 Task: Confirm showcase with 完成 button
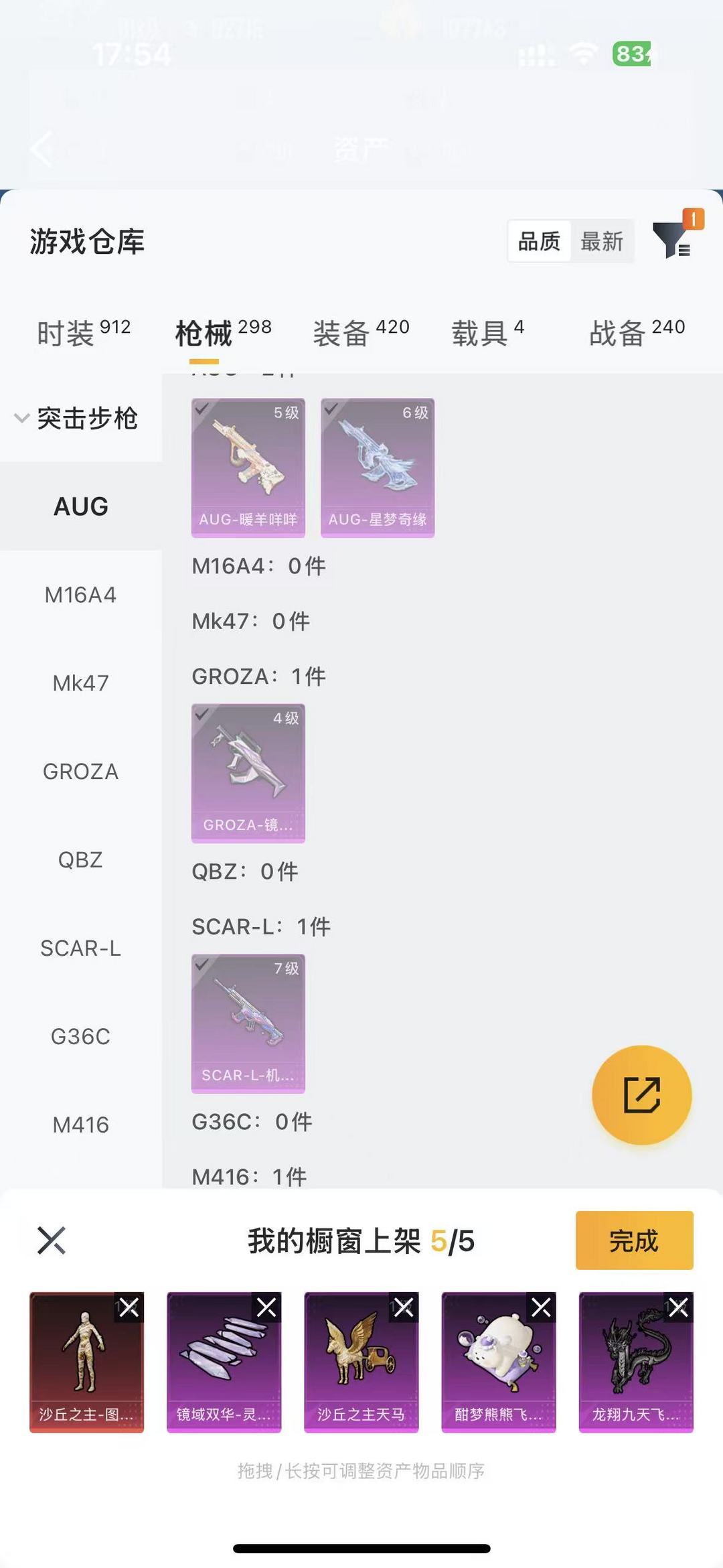coord(634,1240)
